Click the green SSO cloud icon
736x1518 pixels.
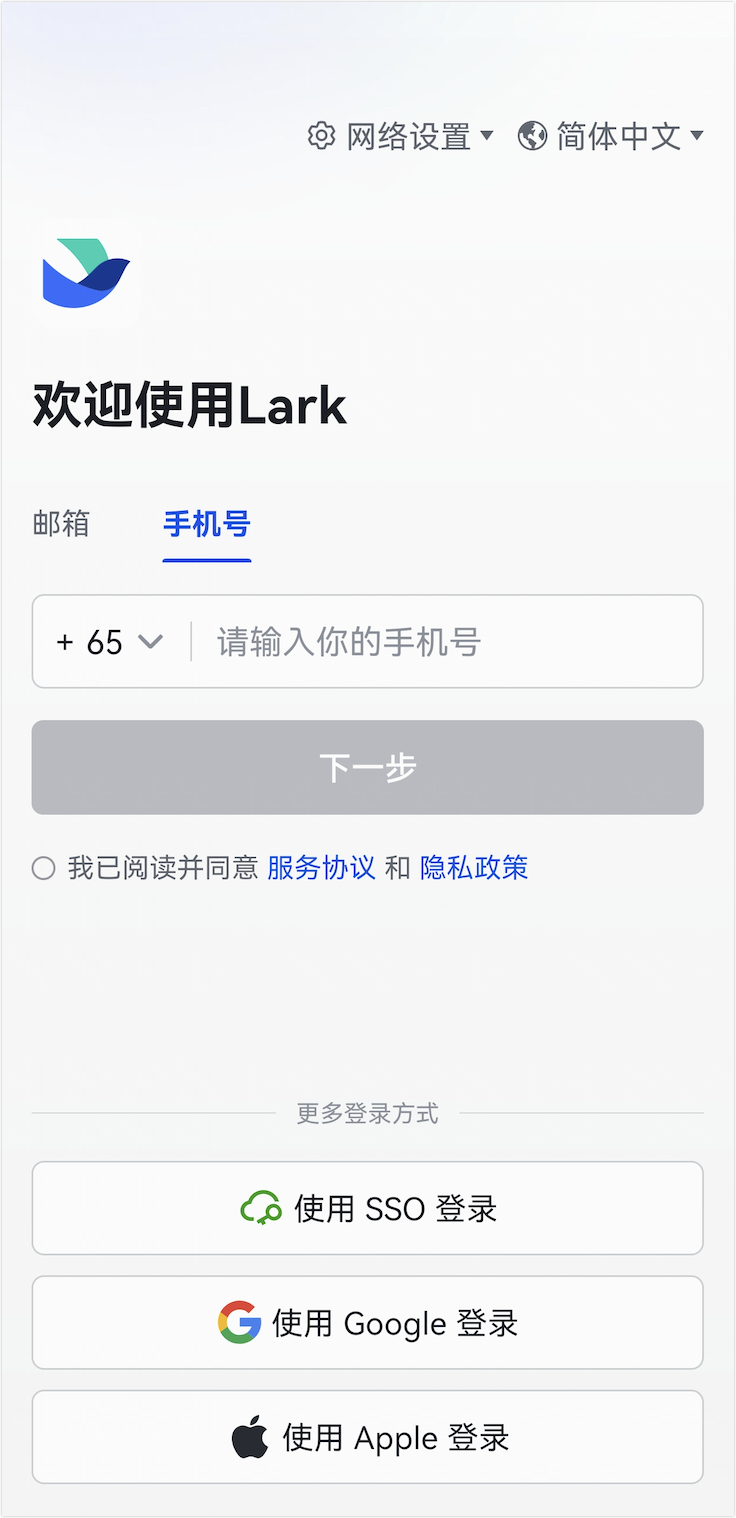(260, 1207)
